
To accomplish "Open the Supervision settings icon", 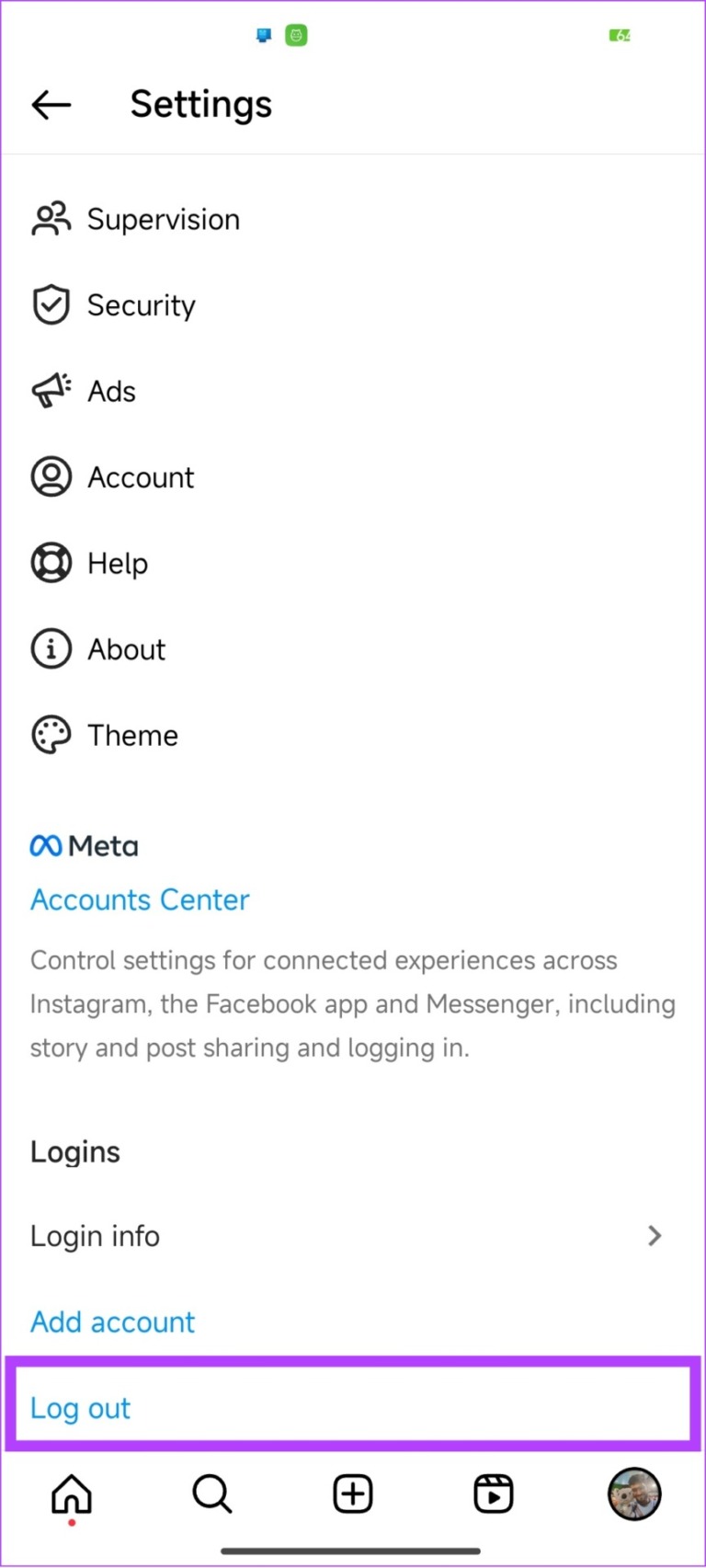I will click(x=51, y=219).
